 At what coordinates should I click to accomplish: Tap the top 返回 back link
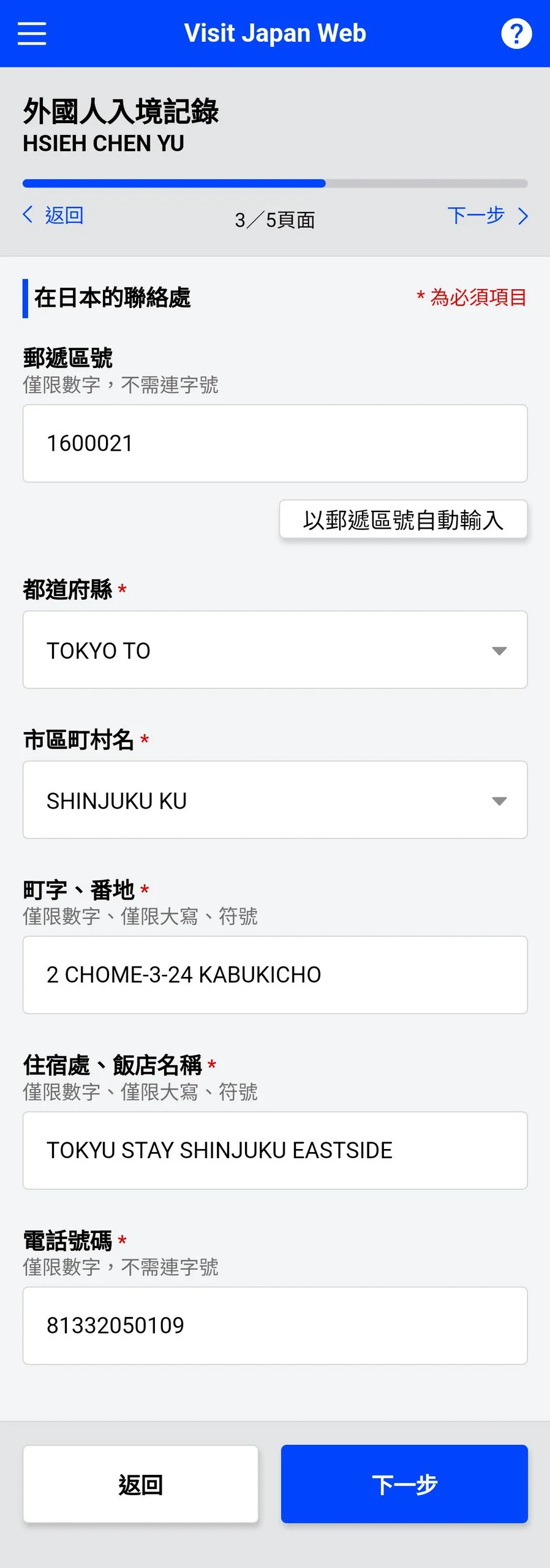coord(53,215)
